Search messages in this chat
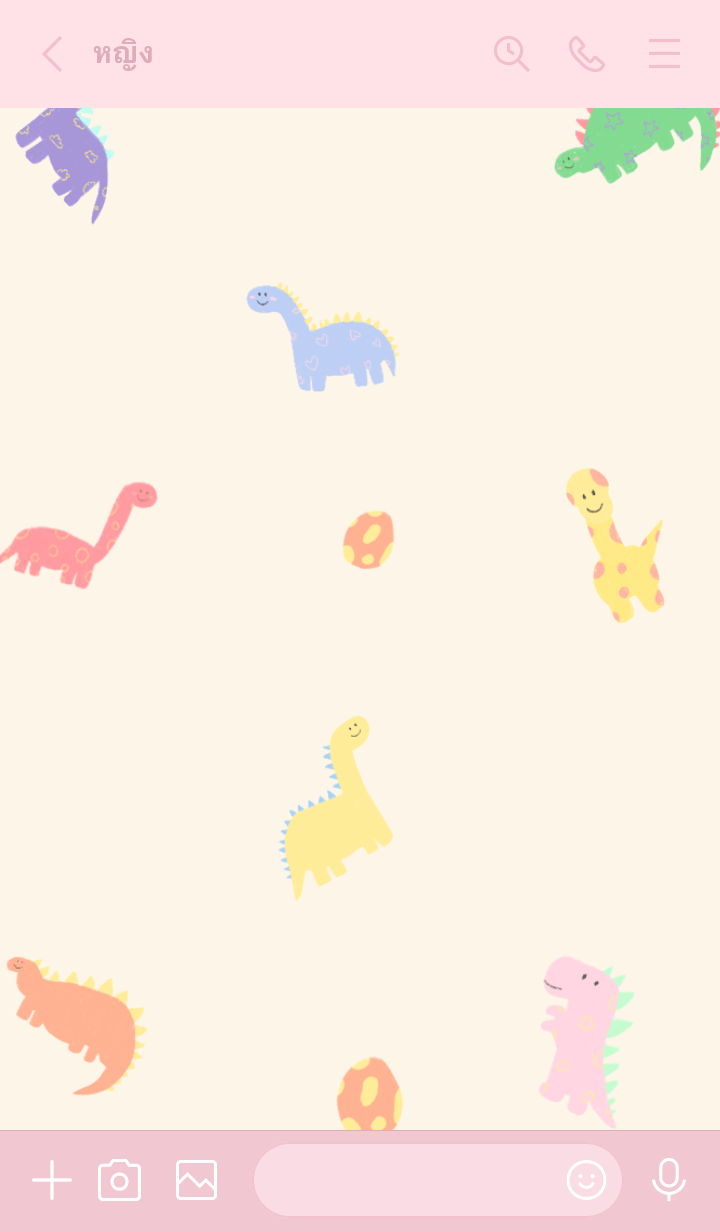 [x=511, y=54]
